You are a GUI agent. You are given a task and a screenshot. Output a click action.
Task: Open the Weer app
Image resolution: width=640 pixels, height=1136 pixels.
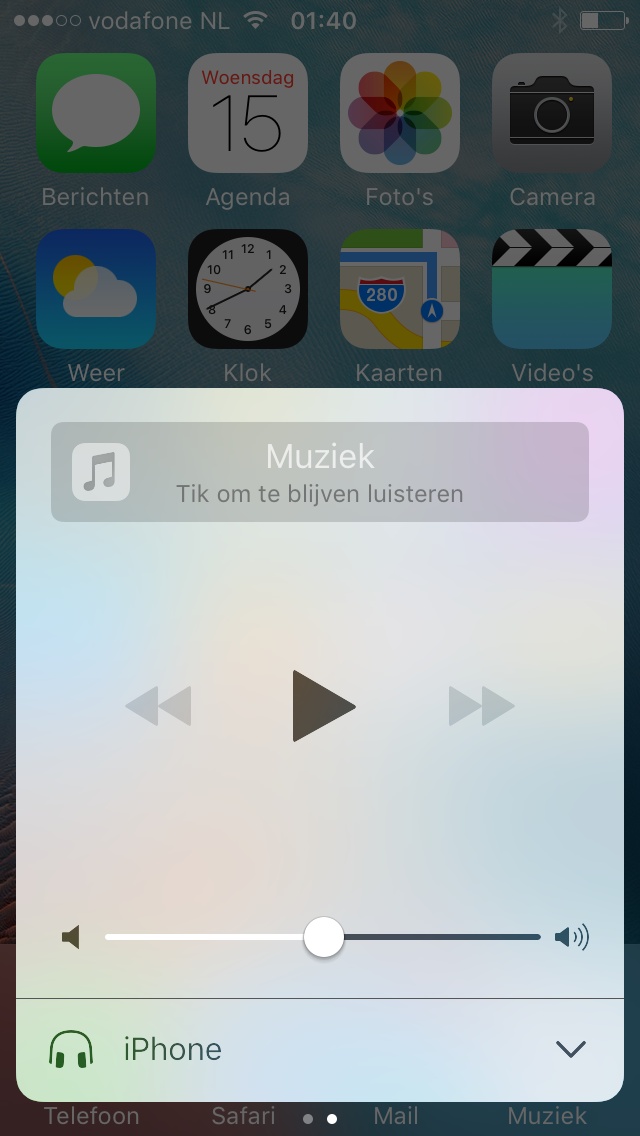(96, 289)
